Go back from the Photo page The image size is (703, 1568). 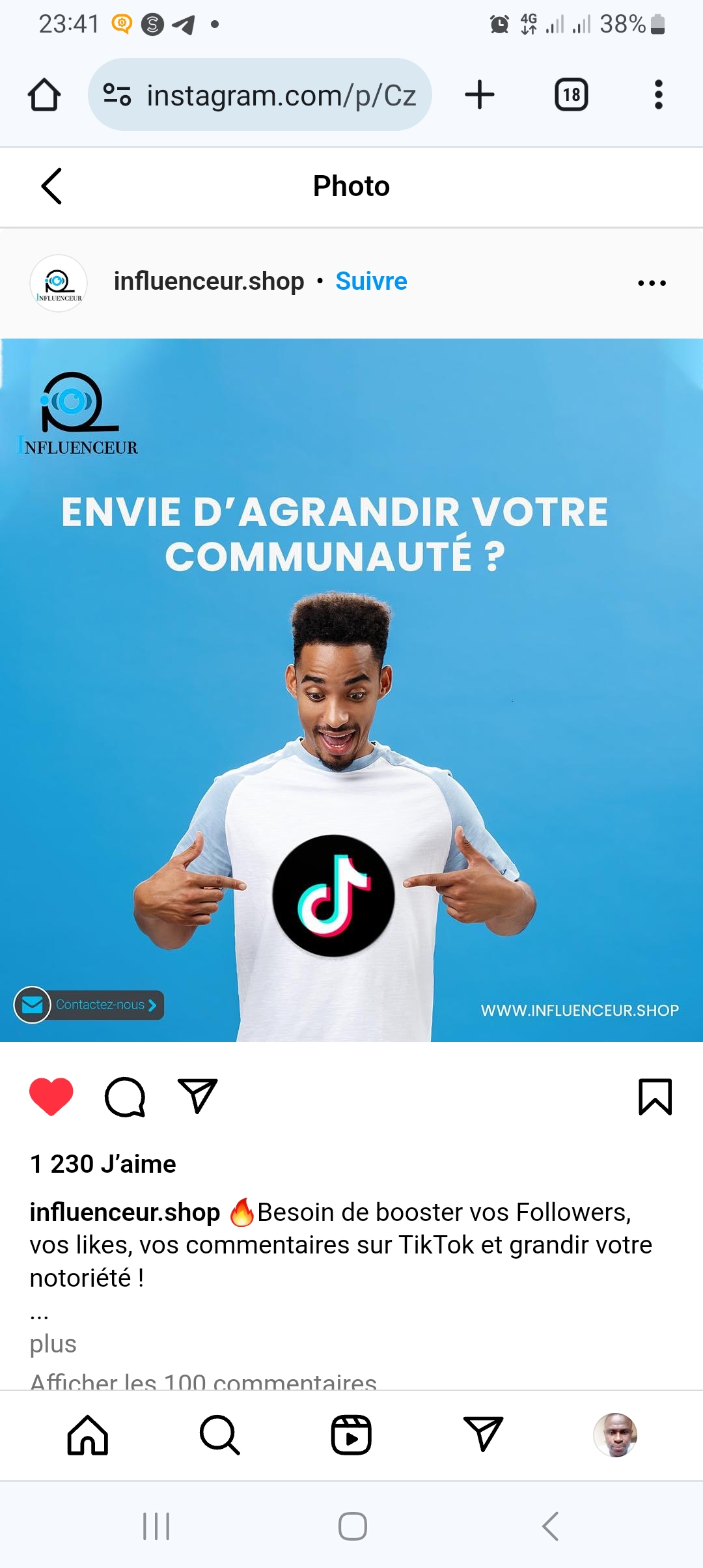tap(51, 186)
